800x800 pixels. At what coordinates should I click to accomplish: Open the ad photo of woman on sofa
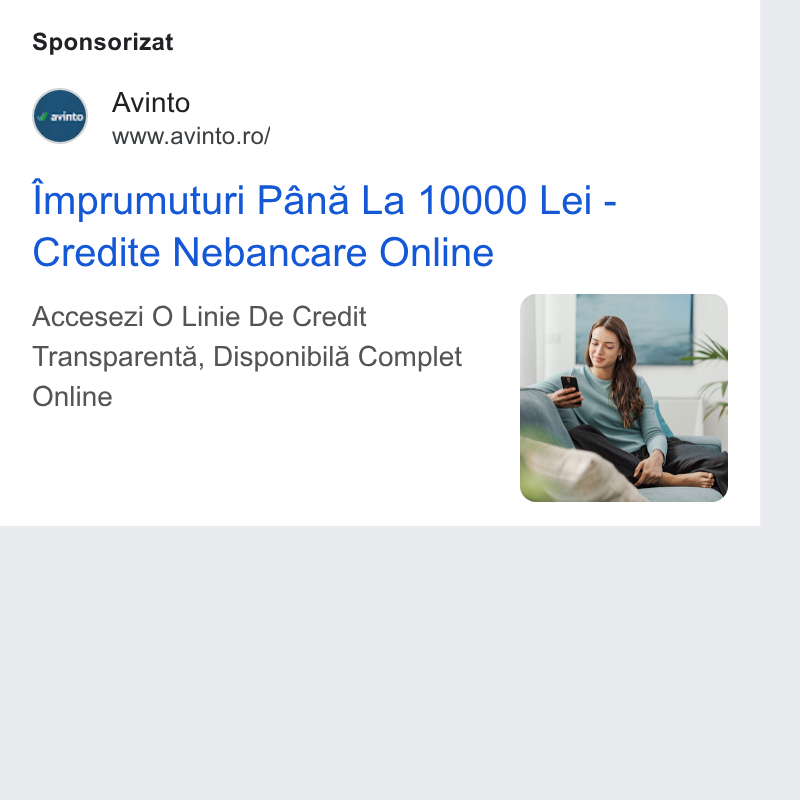[x=623, y=397]
